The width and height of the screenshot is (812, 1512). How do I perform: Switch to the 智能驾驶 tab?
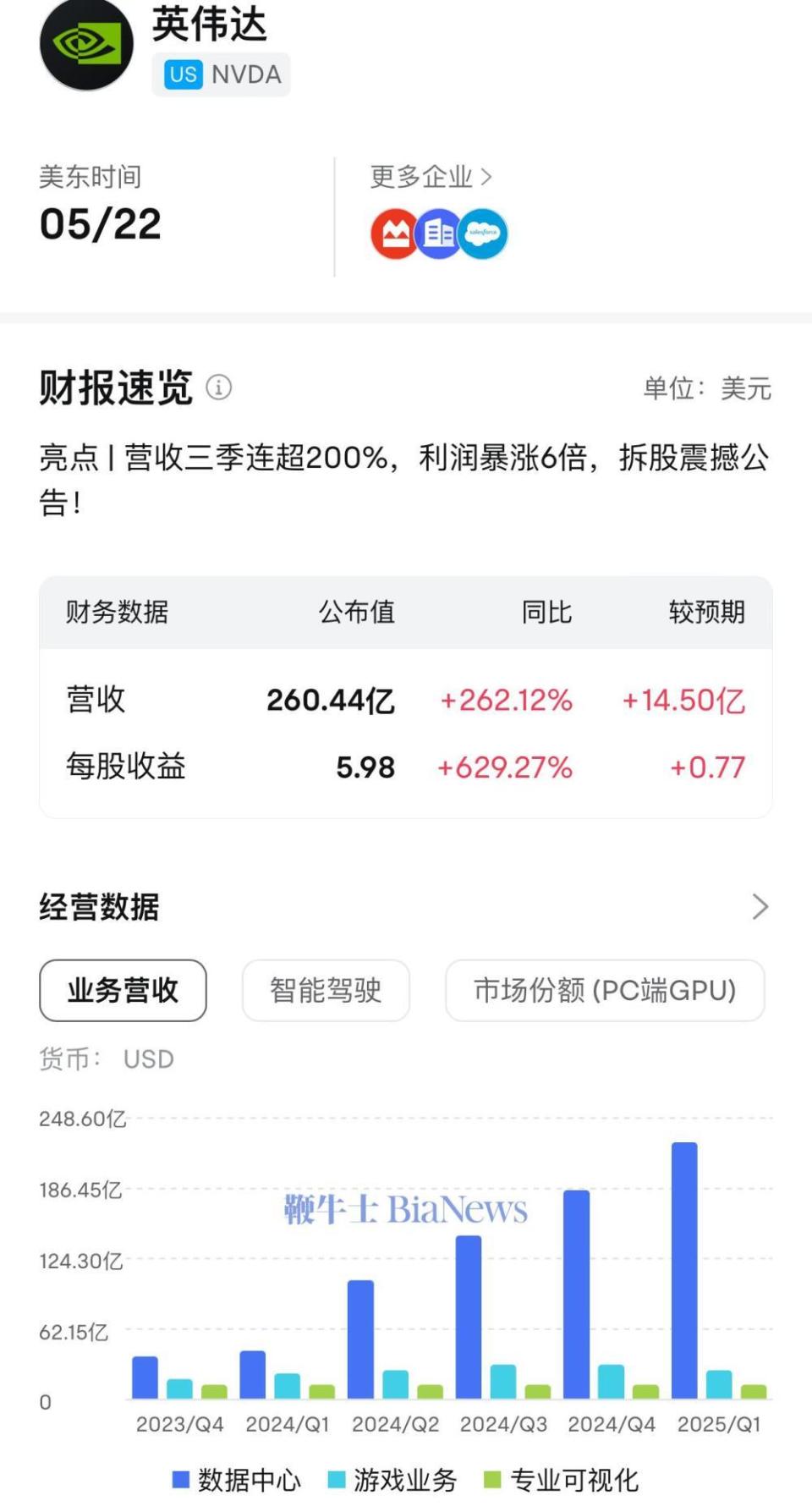(x=326, y=990)
